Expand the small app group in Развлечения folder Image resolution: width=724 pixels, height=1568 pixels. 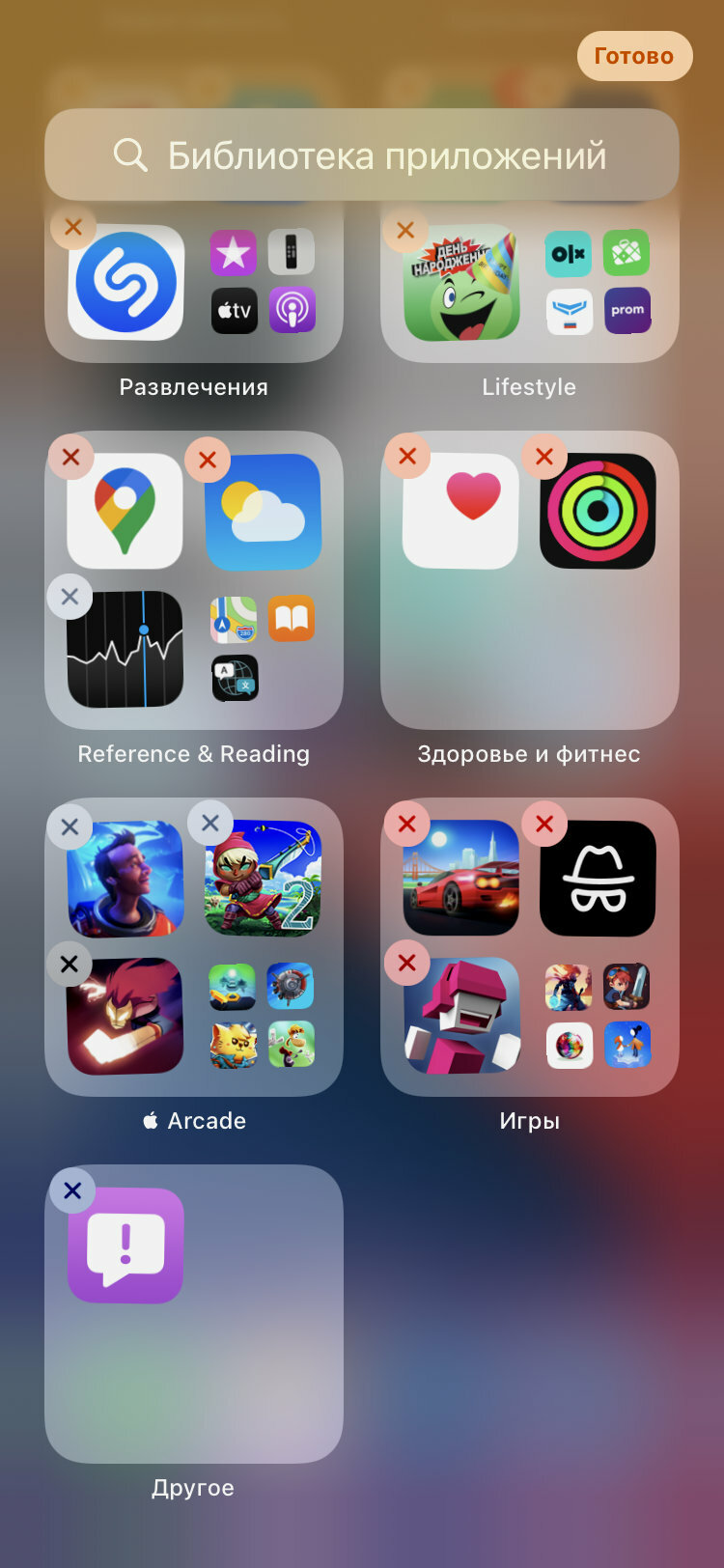click(x=263, y=281)
